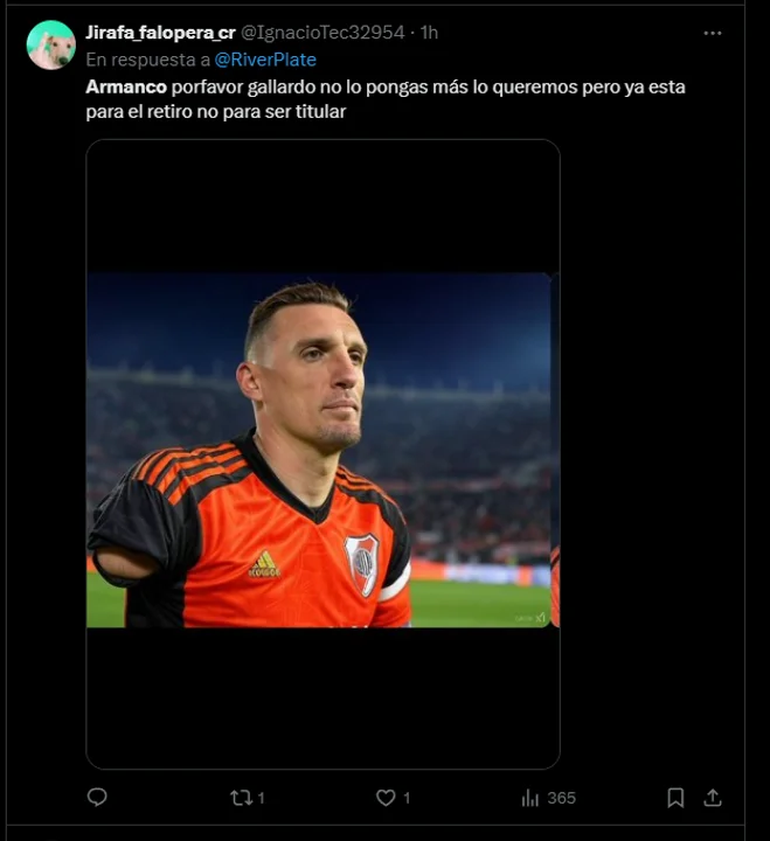Open the @RiverPlate mention link
Screen dimensions: 770x841
pyautogui.click(x=265, y=60)
